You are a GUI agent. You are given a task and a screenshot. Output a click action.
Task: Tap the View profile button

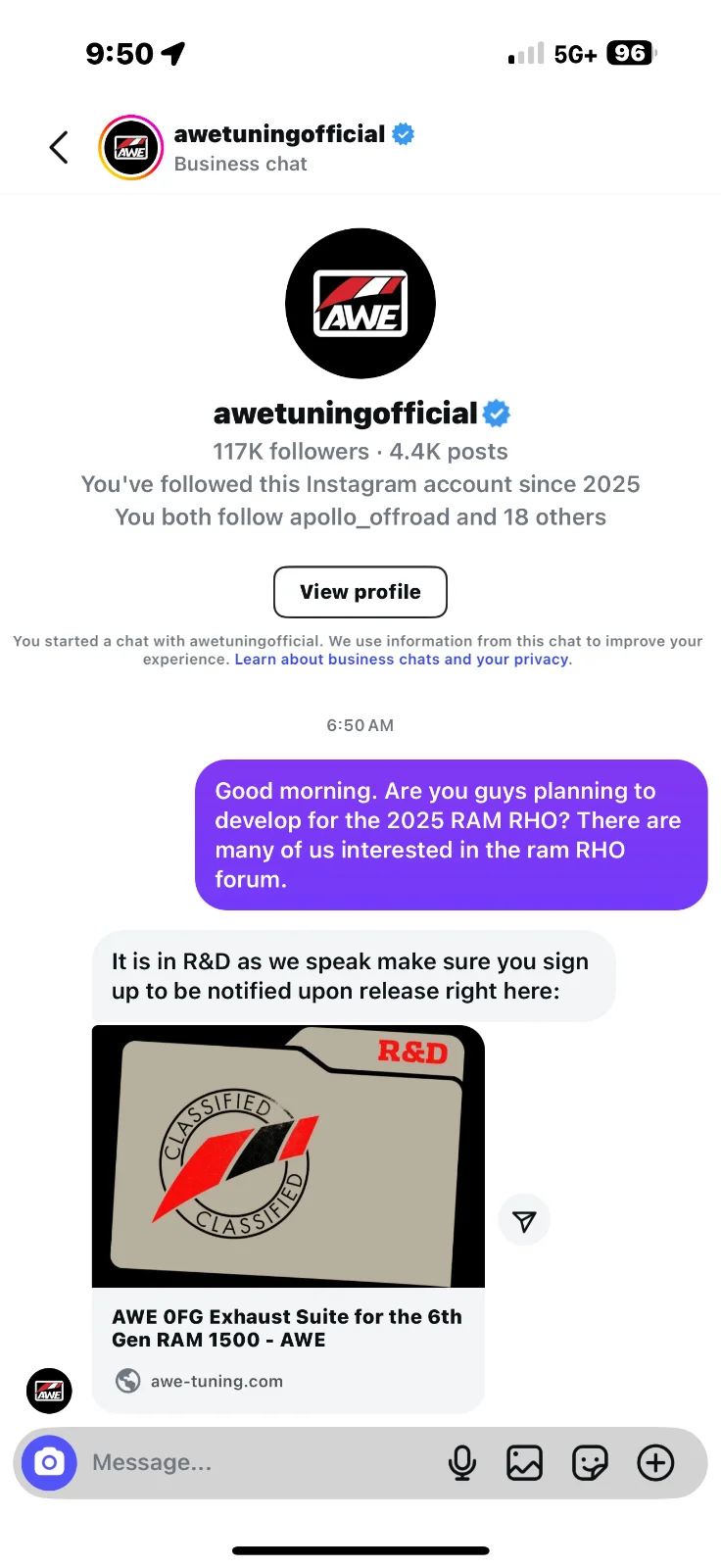tap(360, 592)
